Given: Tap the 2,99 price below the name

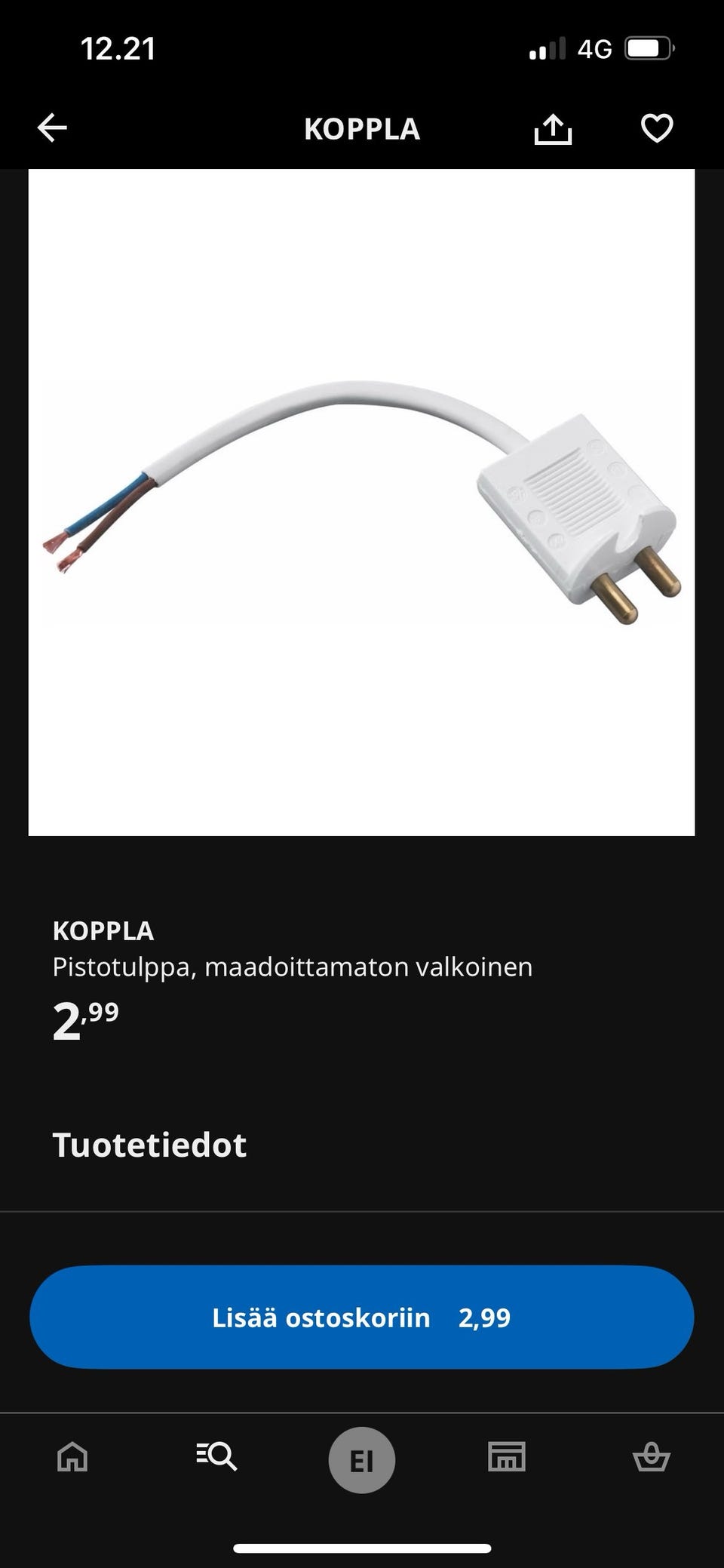Looking at the screenshot, I should [85, 1019].
